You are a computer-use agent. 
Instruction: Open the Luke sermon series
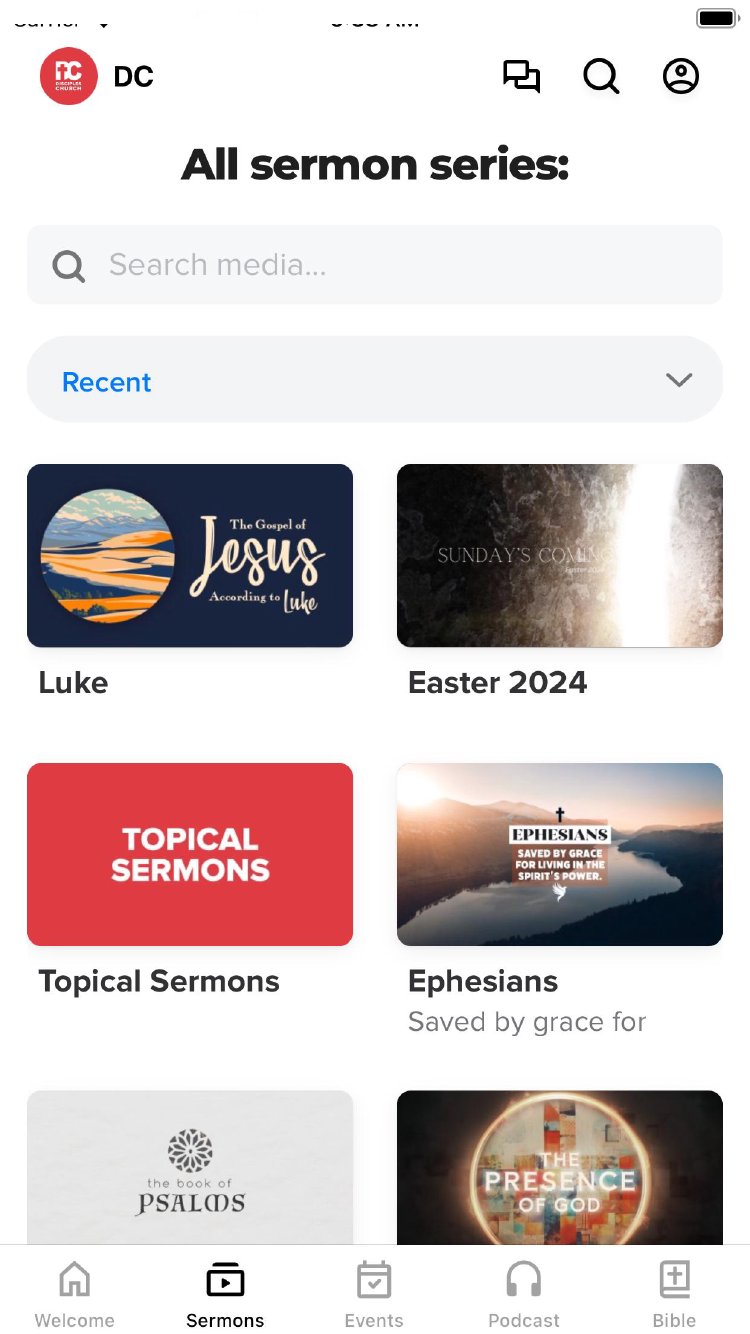click(x=190, y=556)
